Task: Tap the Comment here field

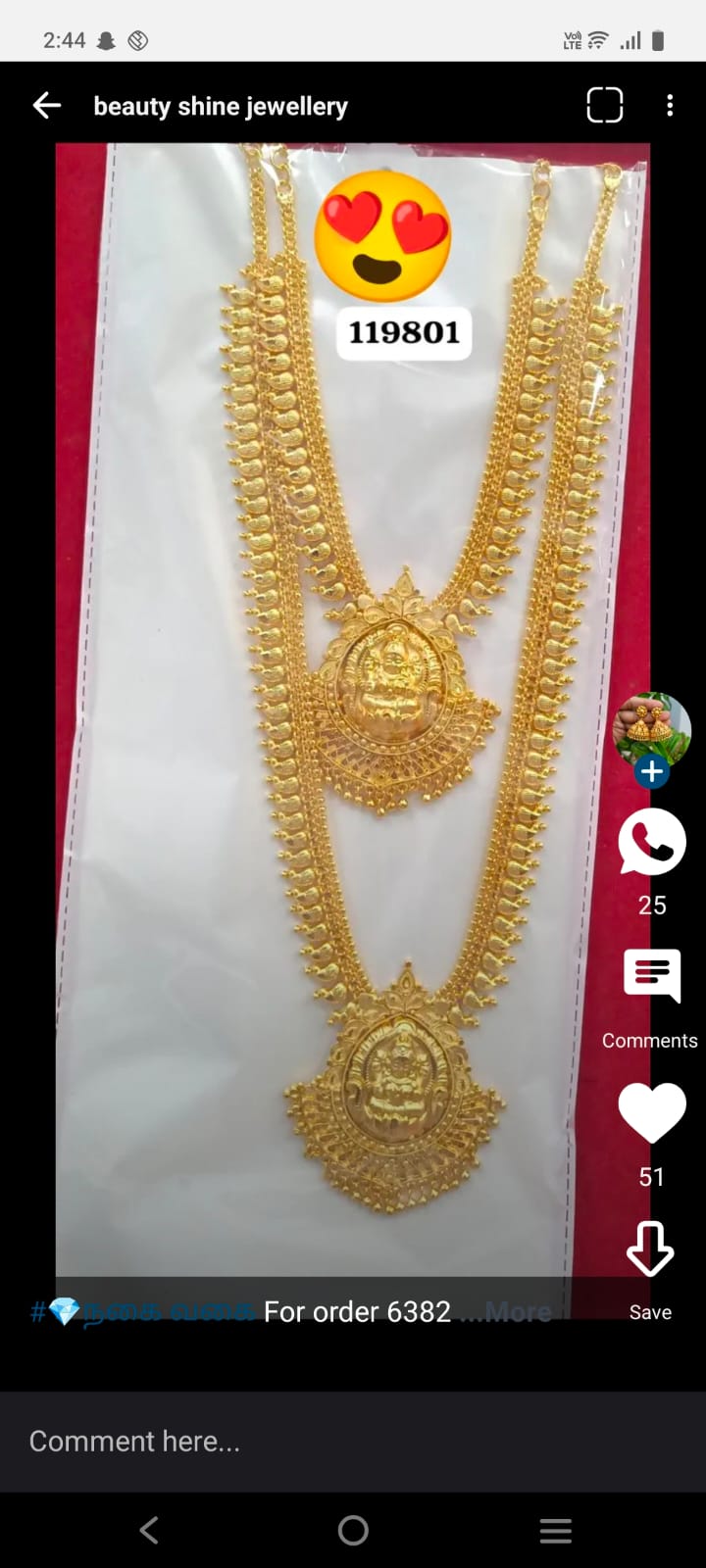Action: (294, 1441)
